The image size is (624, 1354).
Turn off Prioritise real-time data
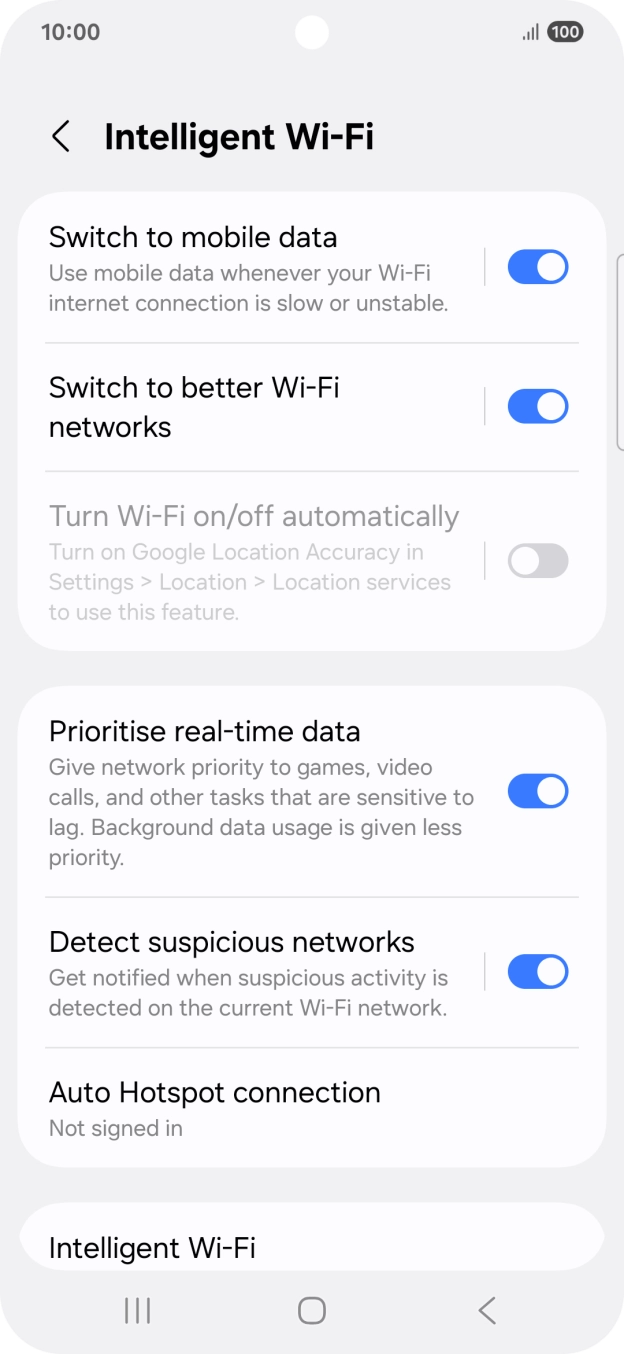pyautogui.click(x=537, y=791)
